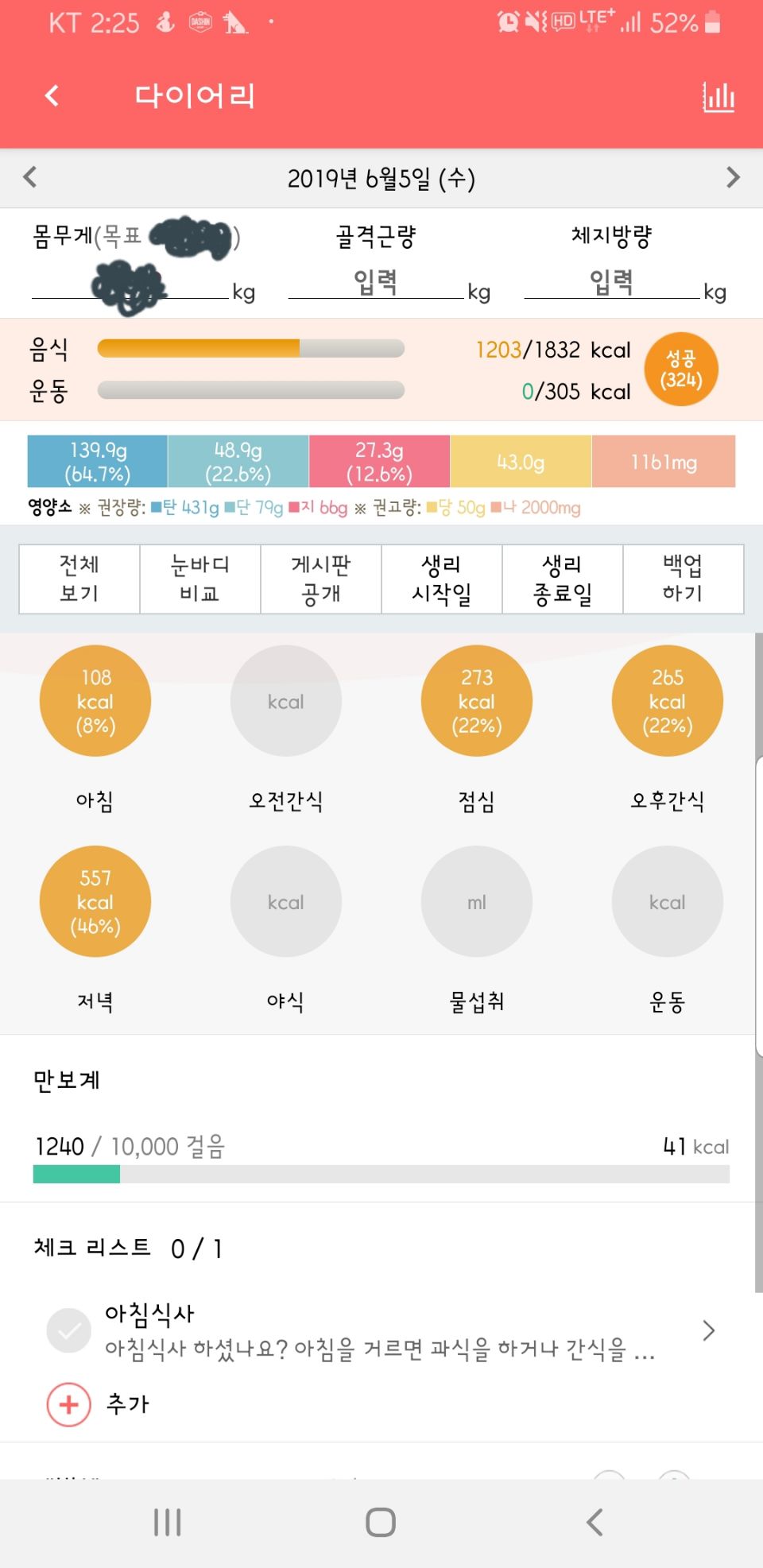Check the 아침식사 checklist item
The width and height of the screenshot is (763, 1568).
coord(69,1330)
